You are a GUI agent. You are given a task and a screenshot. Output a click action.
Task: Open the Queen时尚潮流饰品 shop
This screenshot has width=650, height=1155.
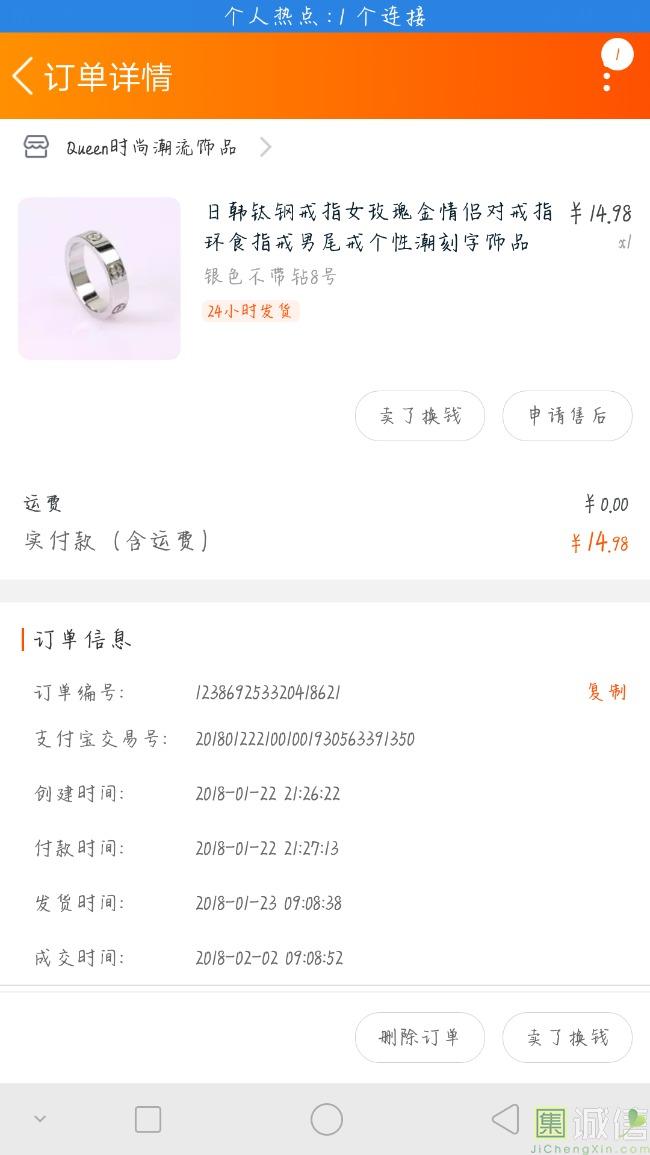click(151, 148)
